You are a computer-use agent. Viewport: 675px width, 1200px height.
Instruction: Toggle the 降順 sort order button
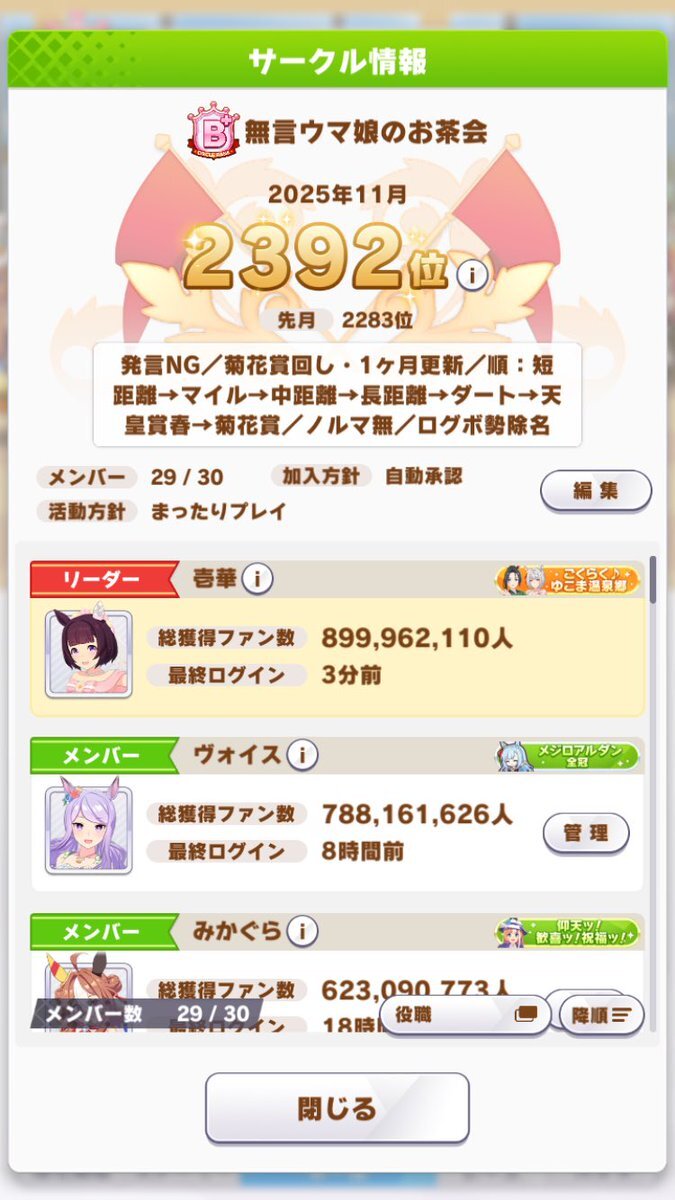point(602,1014)
